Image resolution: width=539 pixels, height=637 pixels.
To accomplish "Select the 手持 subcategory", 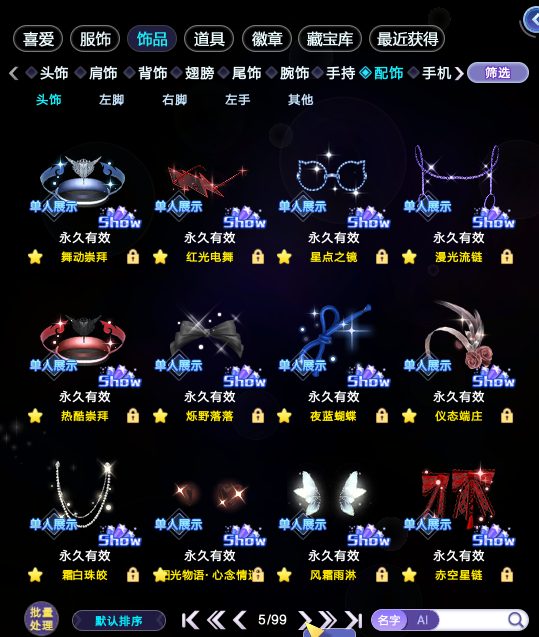I will [340, 73].
